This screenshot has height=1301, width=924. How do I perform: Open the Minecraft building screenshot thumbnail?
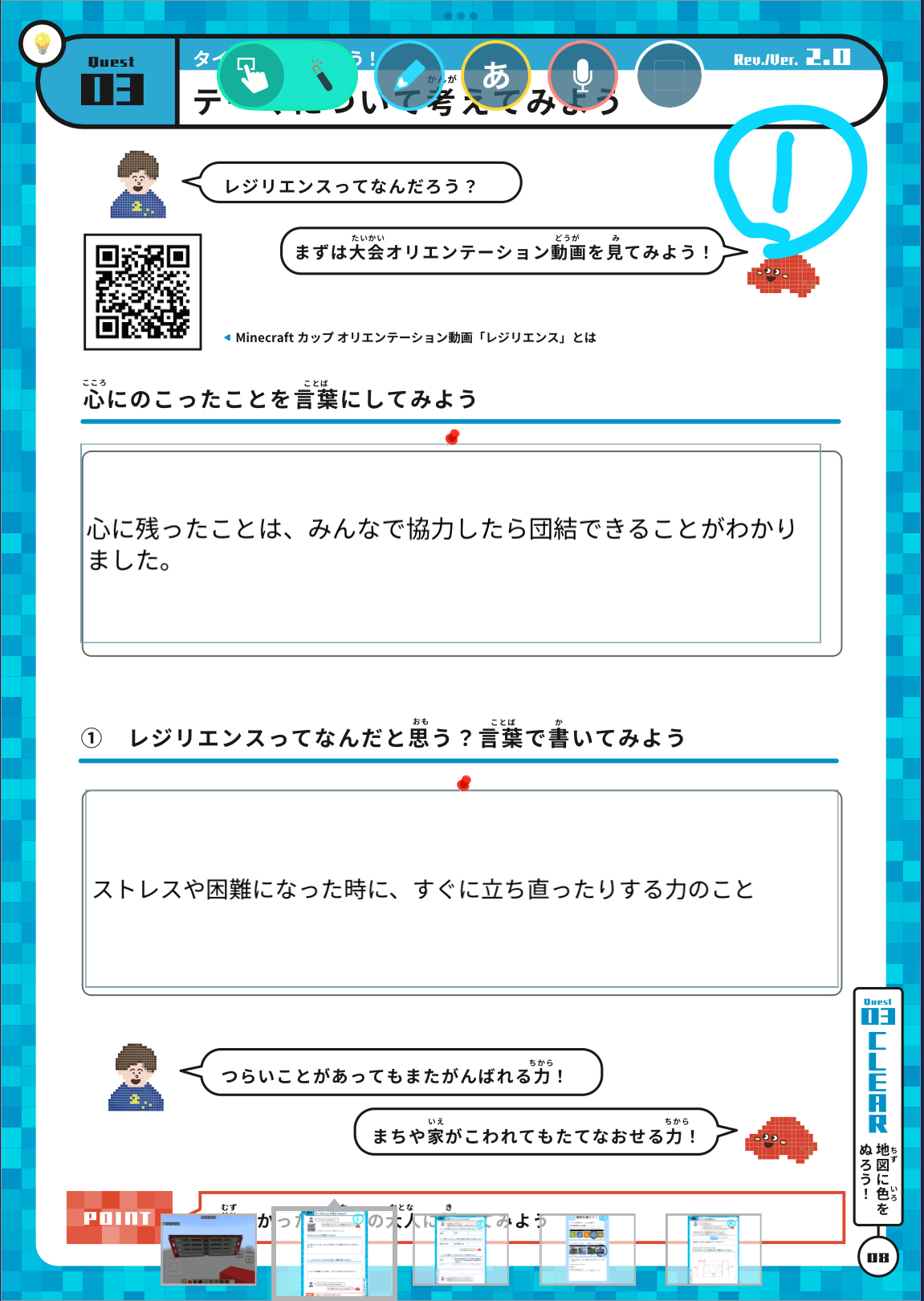(x=209, y=1249)
